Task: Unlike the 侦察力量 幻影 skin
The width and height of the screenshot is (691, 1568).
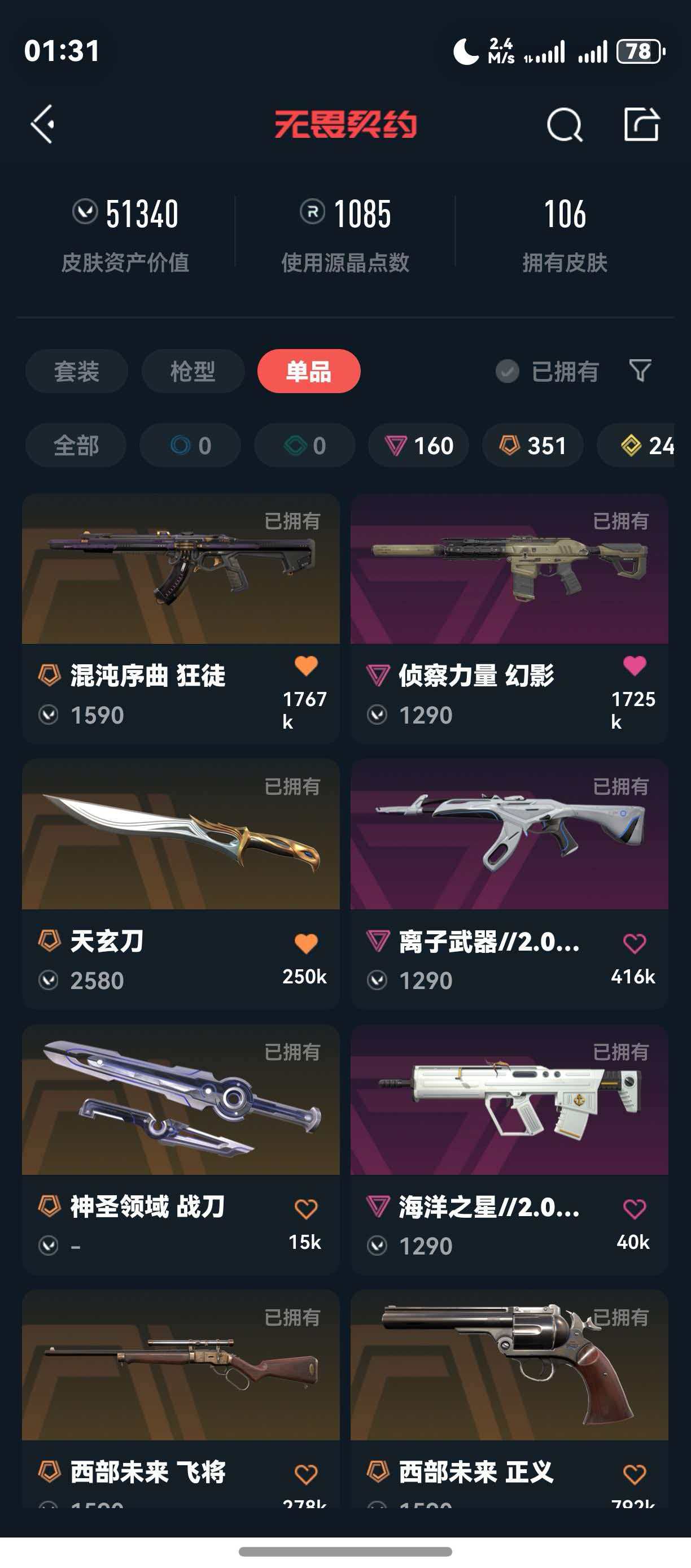Action: tap(635, 666)
